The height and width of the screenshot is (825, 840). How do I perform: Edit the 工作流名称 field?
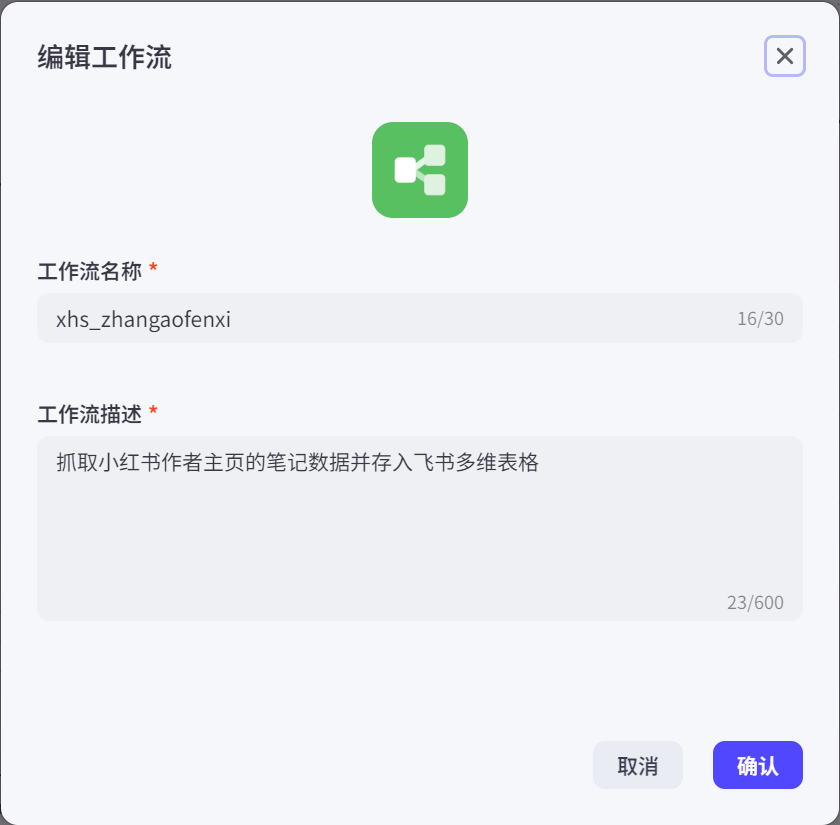[390, 319]
